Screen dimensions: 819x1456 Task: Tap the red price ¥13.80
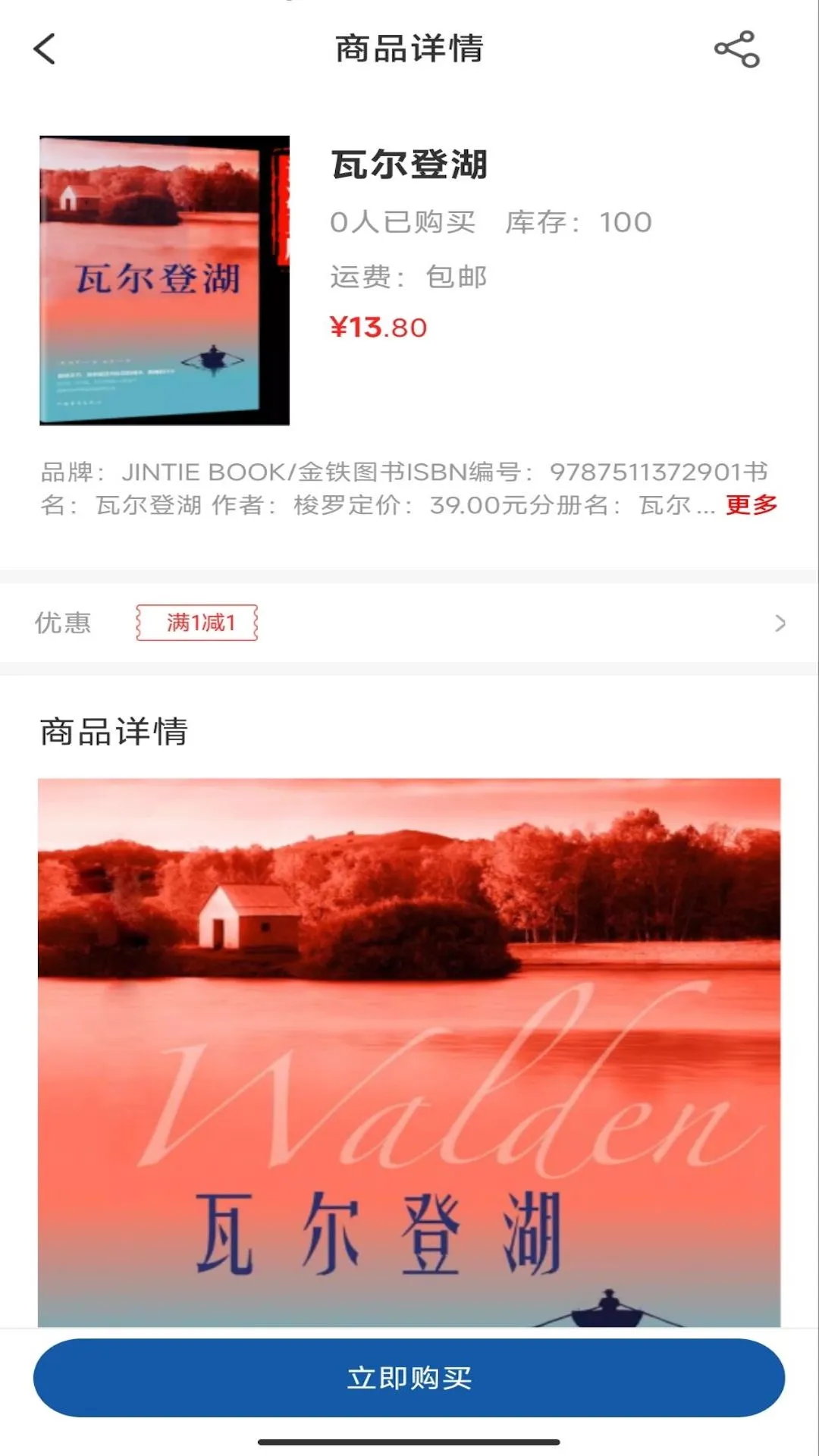pos(379,328)
